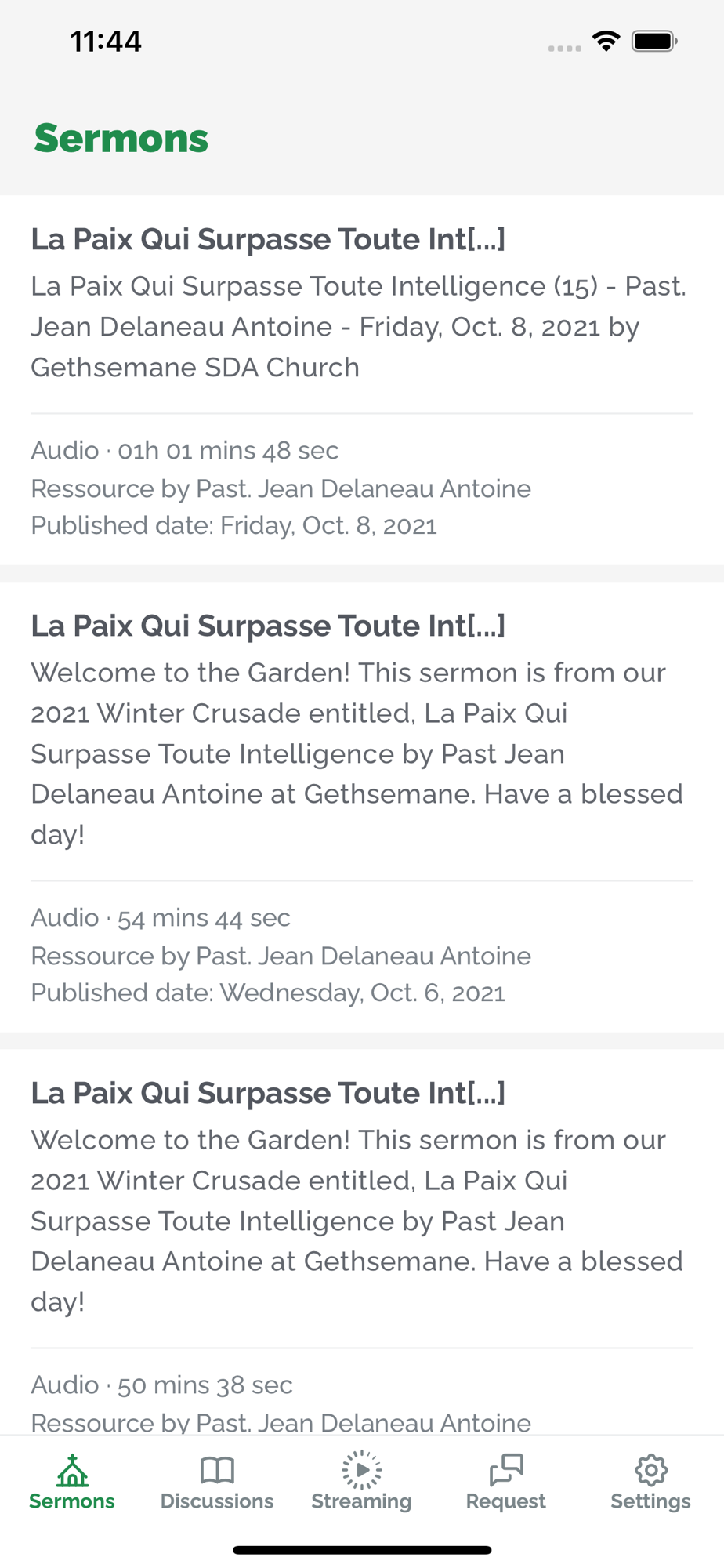Switch to the Discussions tab
The image size is (724, 1568).
[217, 1483]
